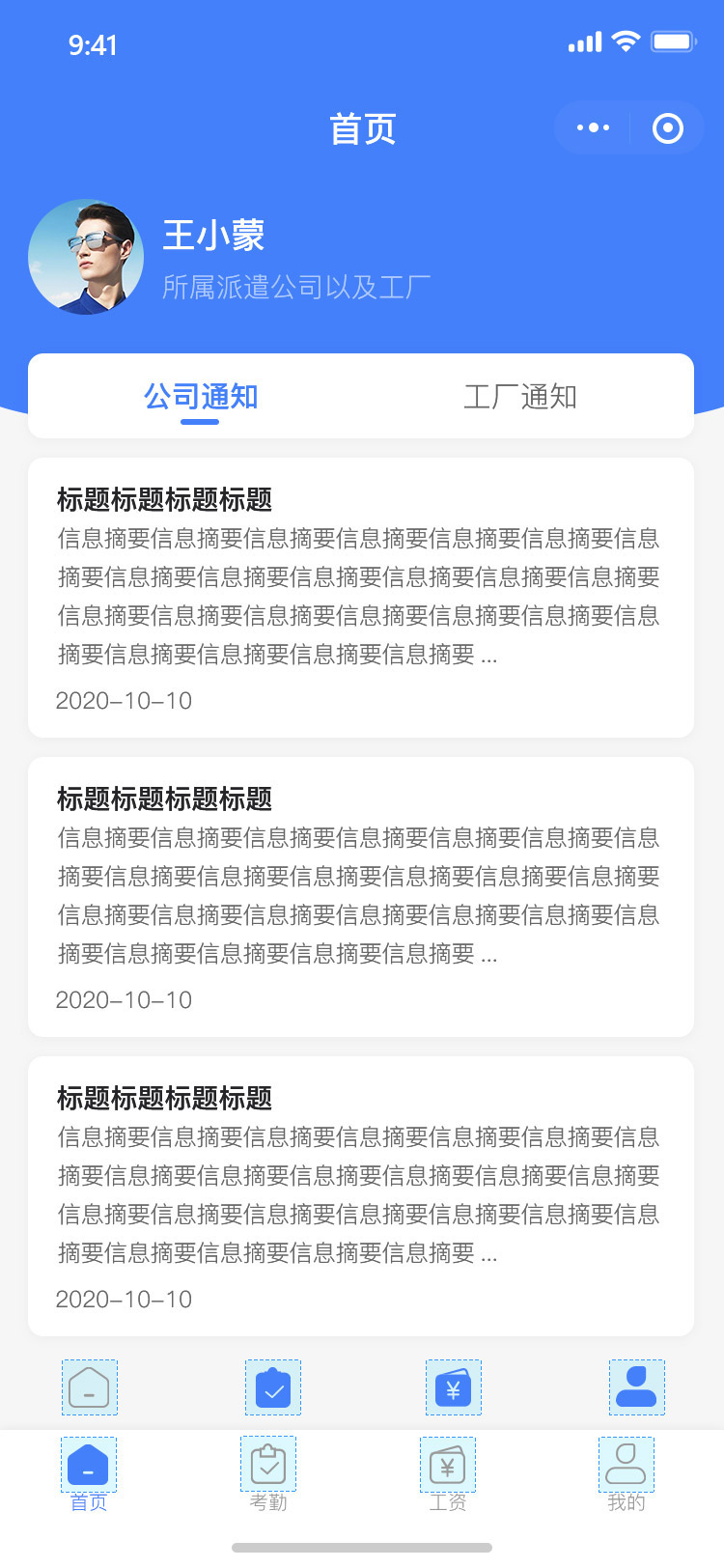Open the 我的 bottom tab

coord(627,1474)
